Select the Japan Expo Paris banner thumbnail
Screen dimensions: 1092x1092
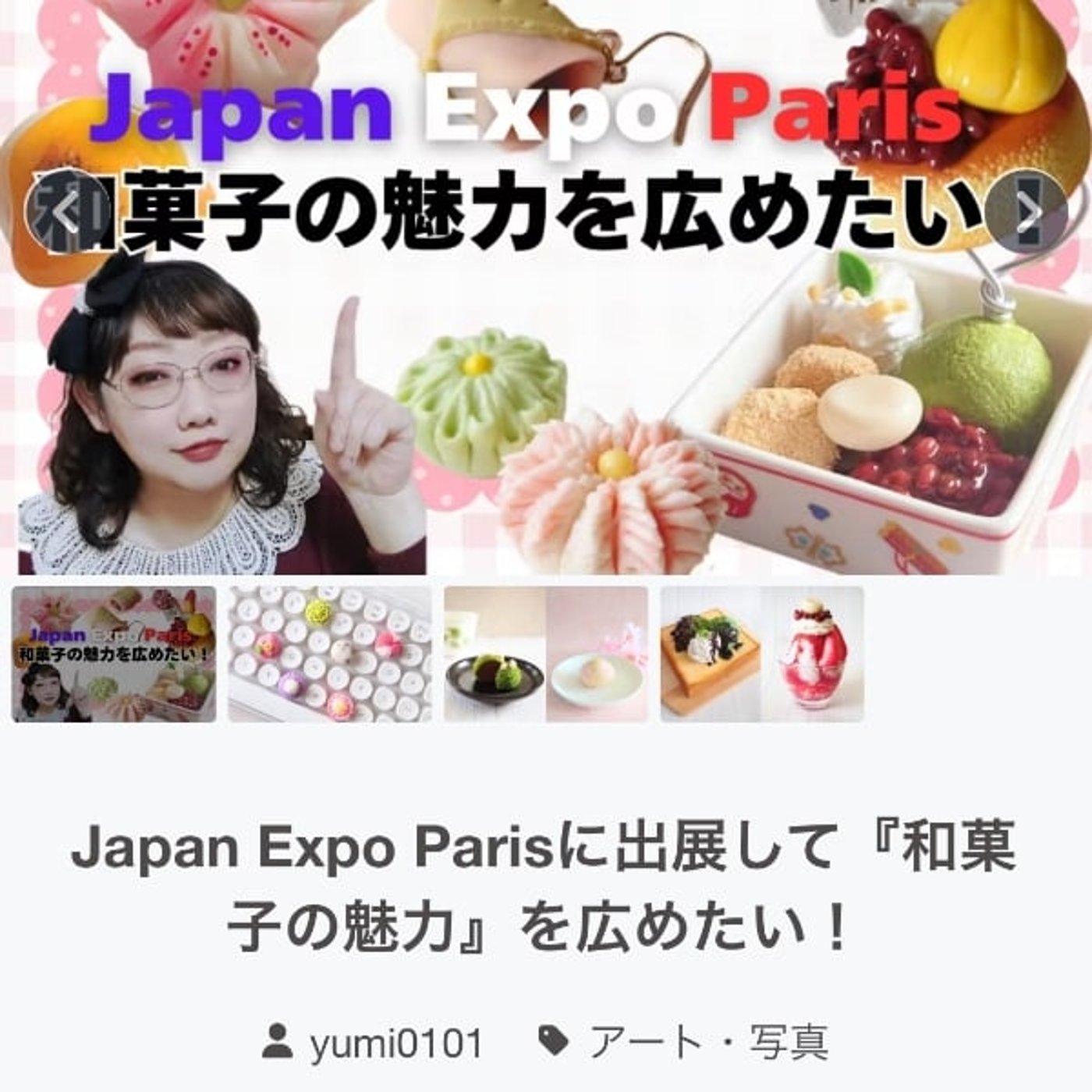114,654
